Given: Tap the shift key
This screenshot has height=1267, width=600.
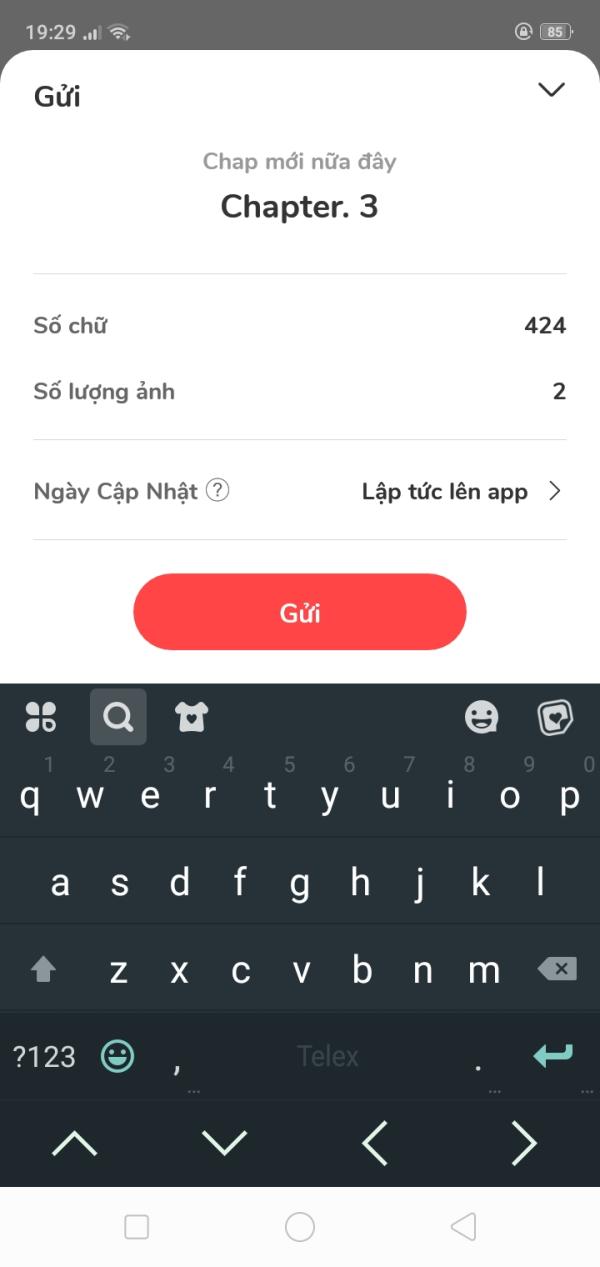Looking at the screenshot, I should (x=44, y=969).
